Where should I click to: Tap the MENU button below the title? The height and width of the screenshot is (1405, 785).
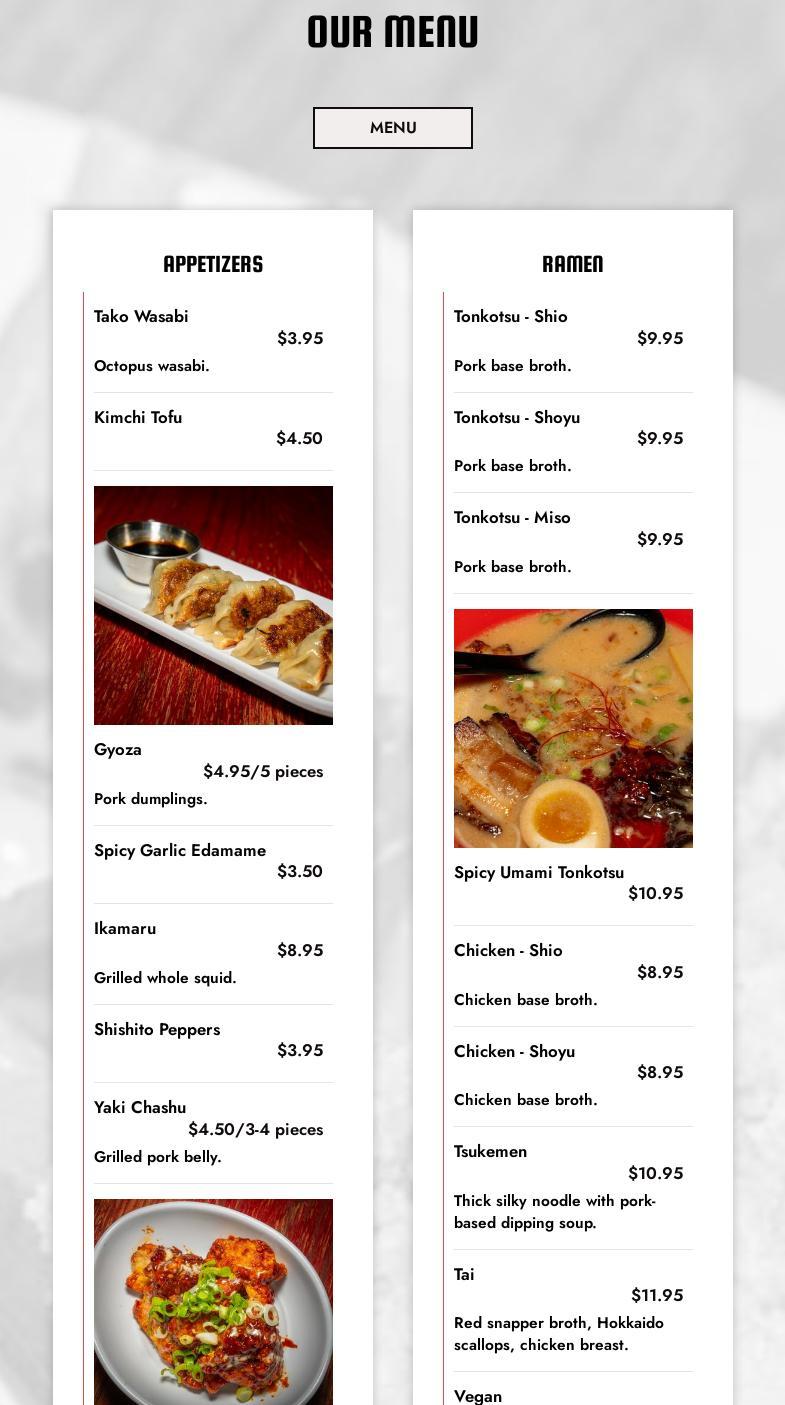(392, 128)
